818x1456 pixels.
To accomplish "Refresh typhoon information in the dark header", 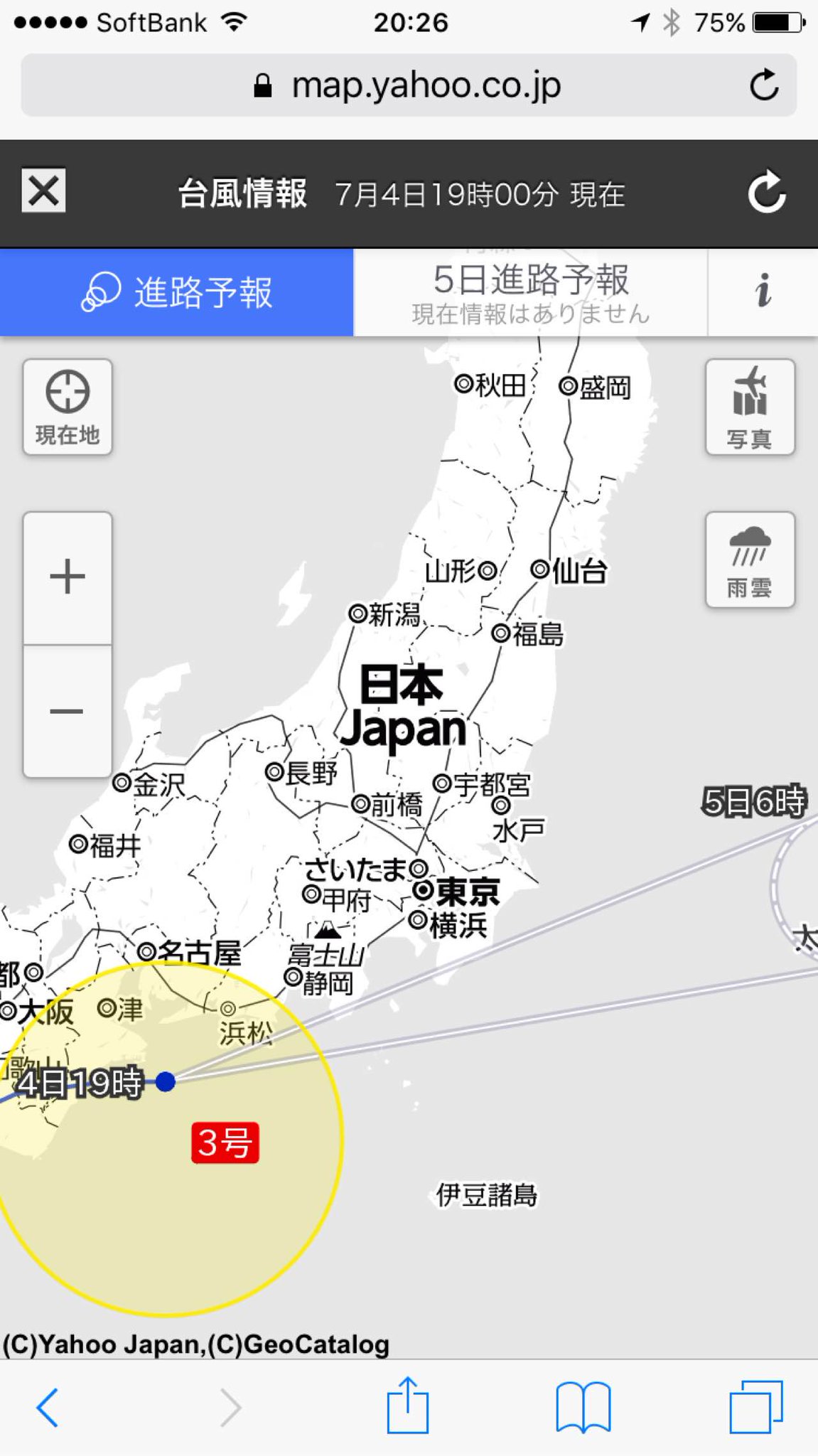I will [767, 192].
